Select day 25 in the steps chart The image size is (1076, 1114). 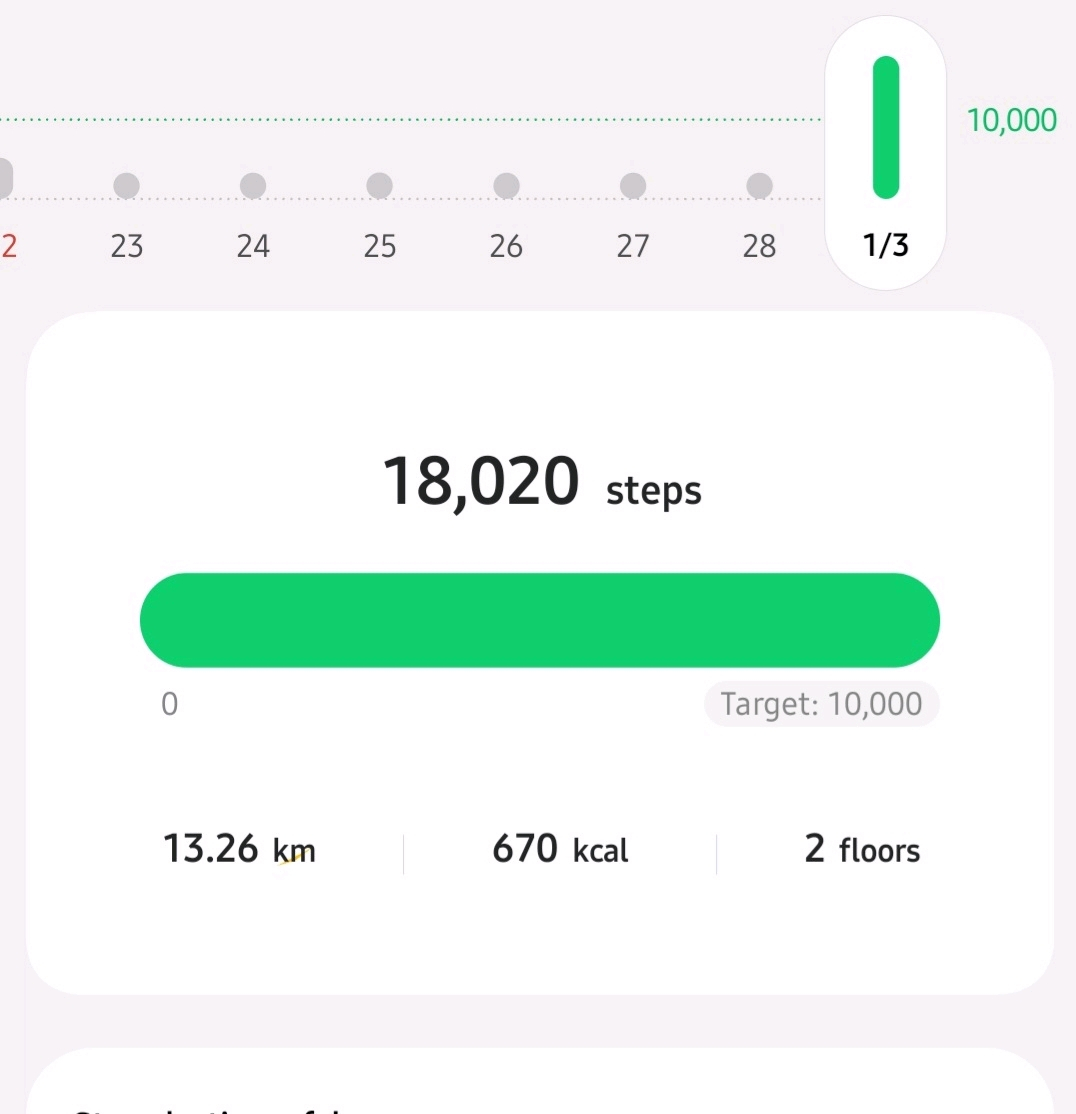point(380,214)
